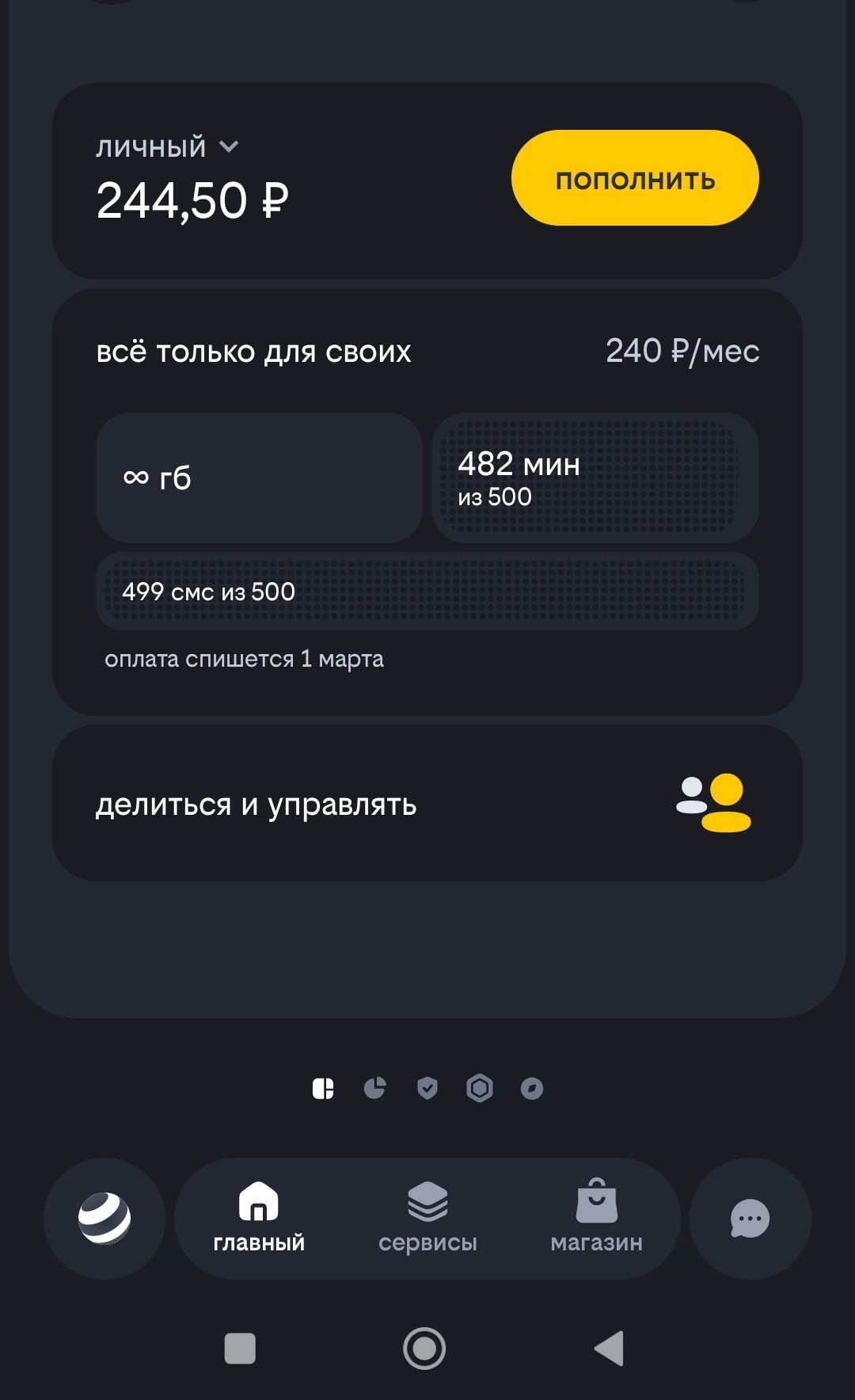Check the 499 смс из 500 tile

point(427,592)
